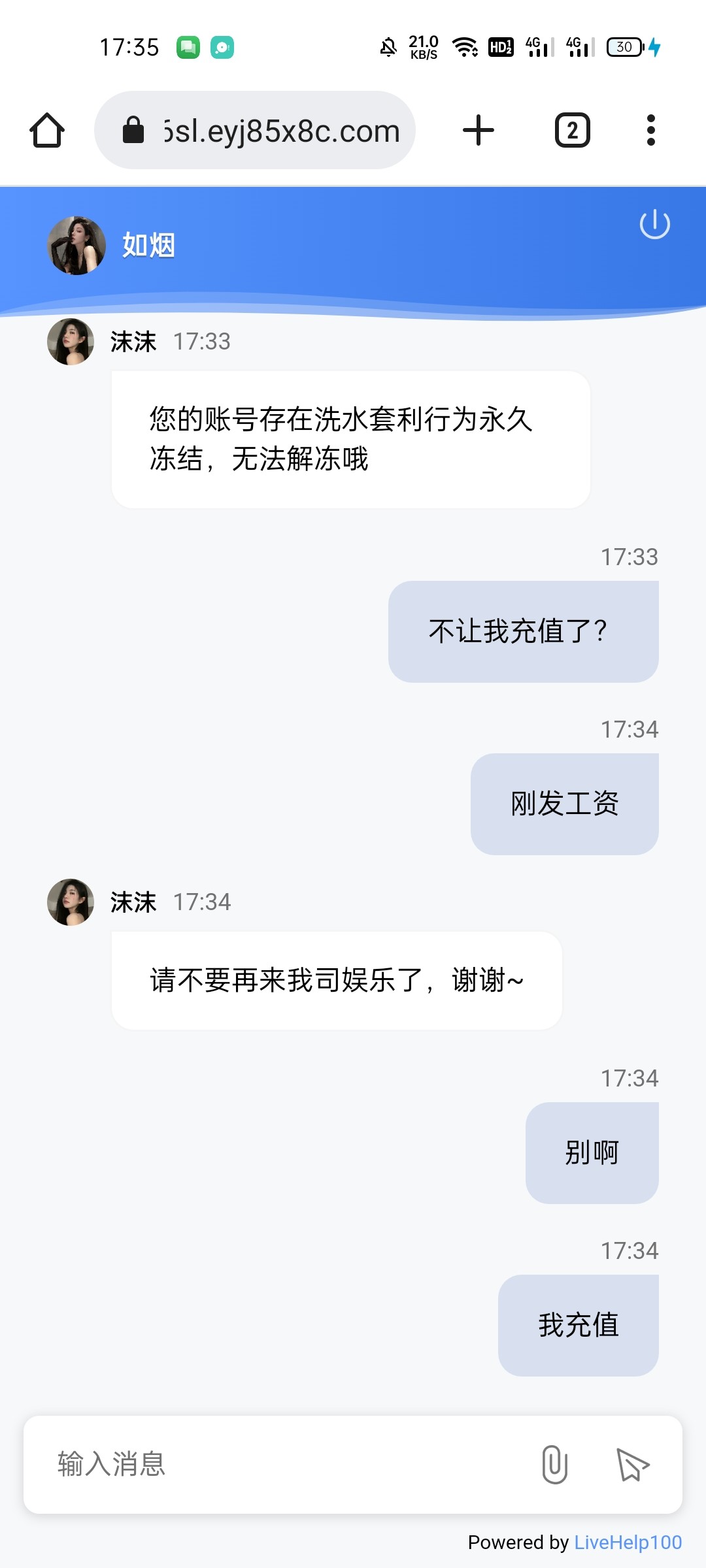Tap the 别啊 chat bubble
Screen dimensions: 706x1568
coord(592,1151)
